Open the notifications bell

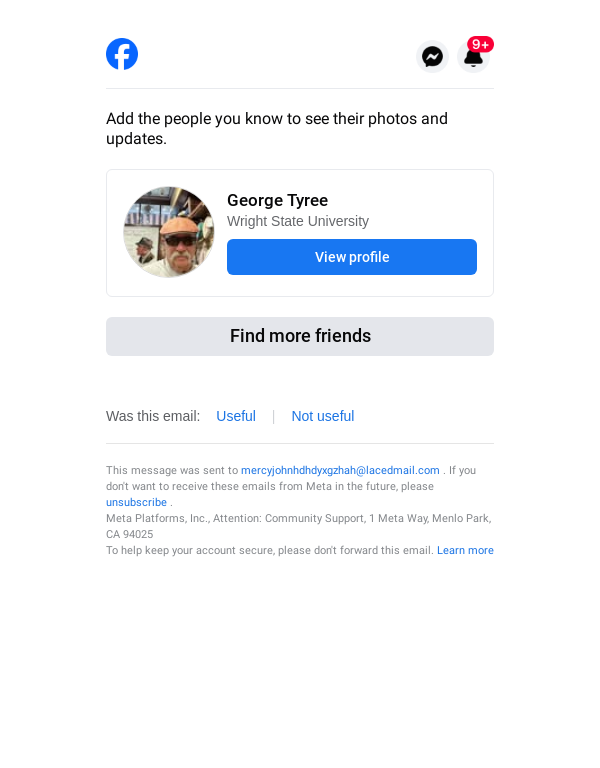point(473,57)
